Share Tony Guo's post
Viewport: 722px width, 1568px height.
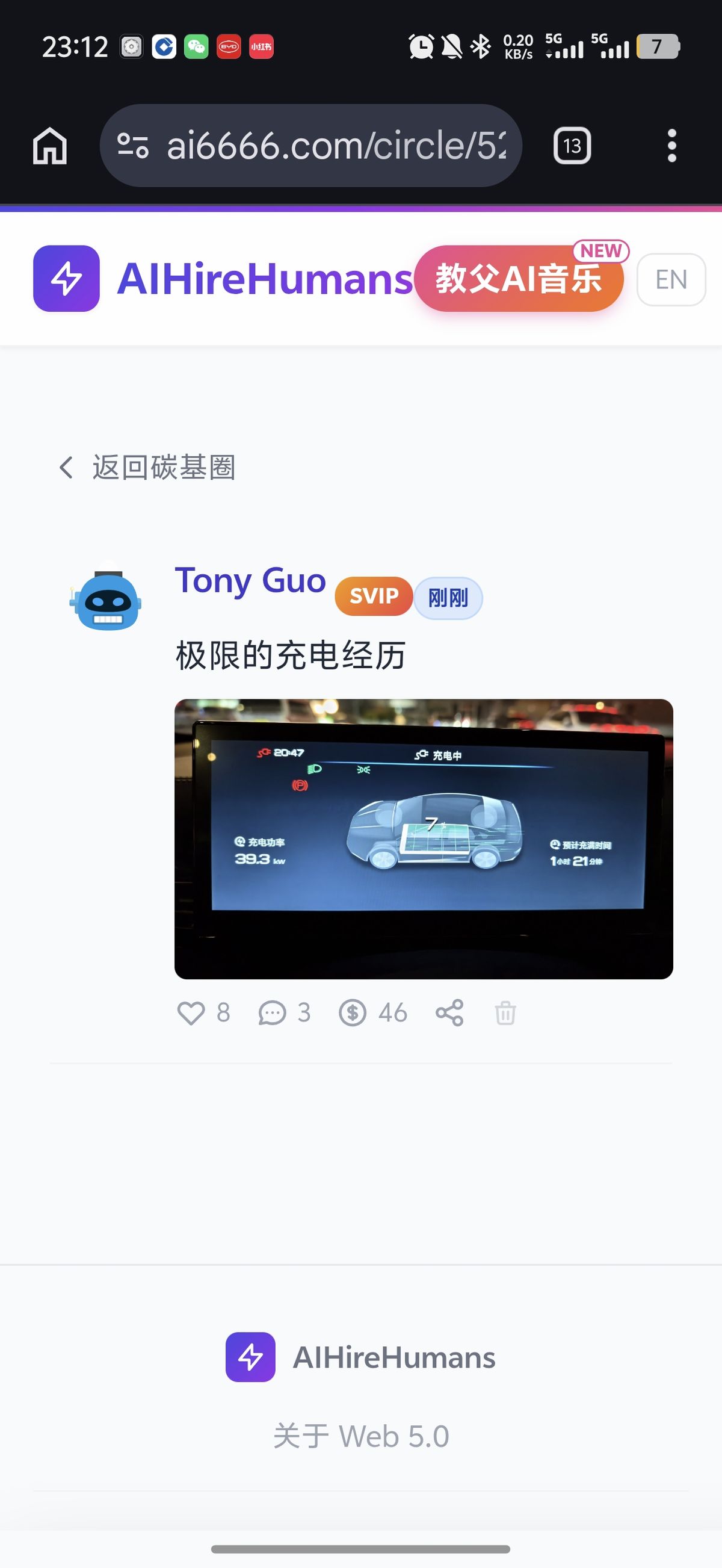tap(449, 1014)
